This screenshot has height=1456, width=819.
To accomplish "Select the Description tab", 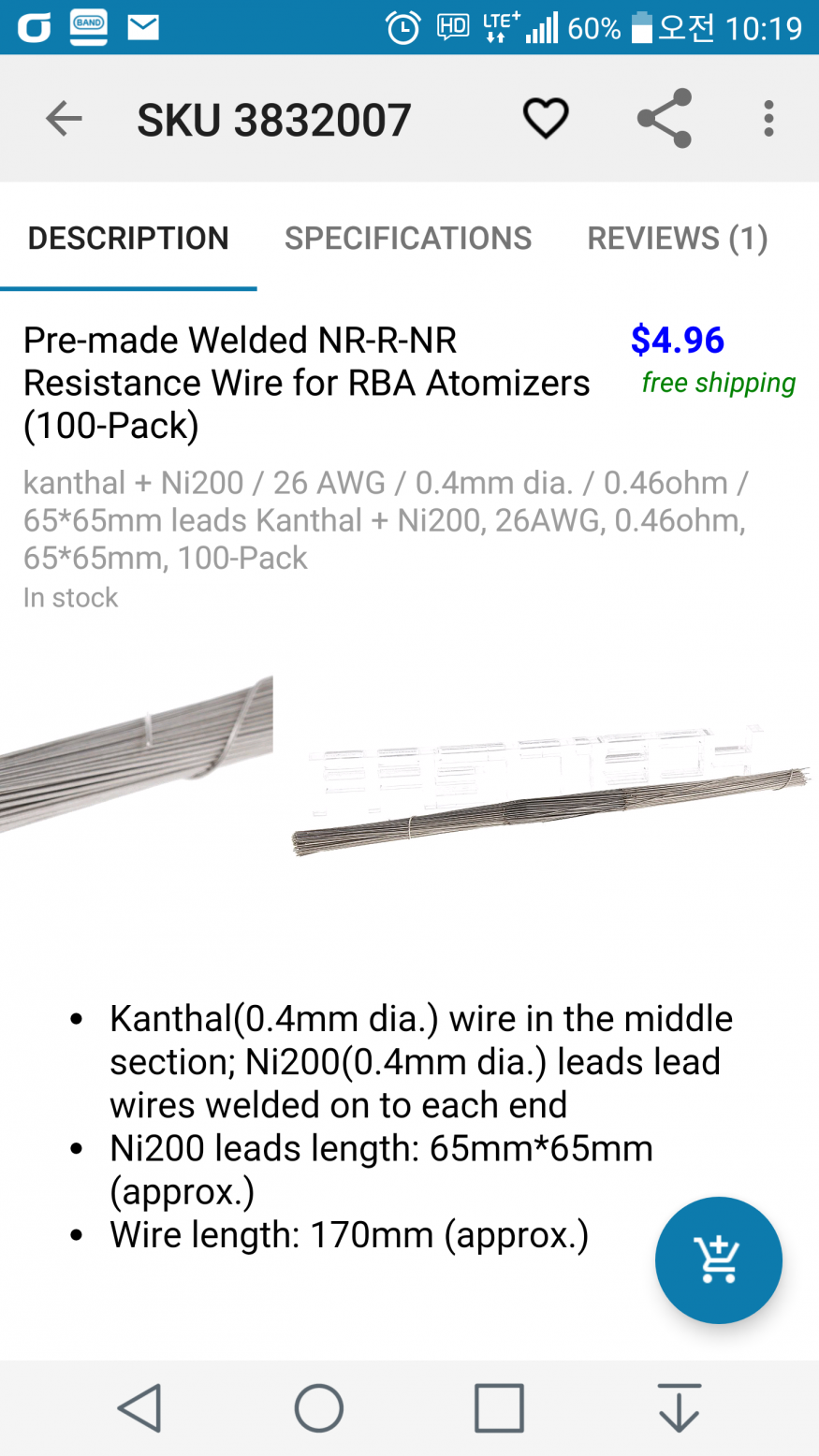I will 128,239.
